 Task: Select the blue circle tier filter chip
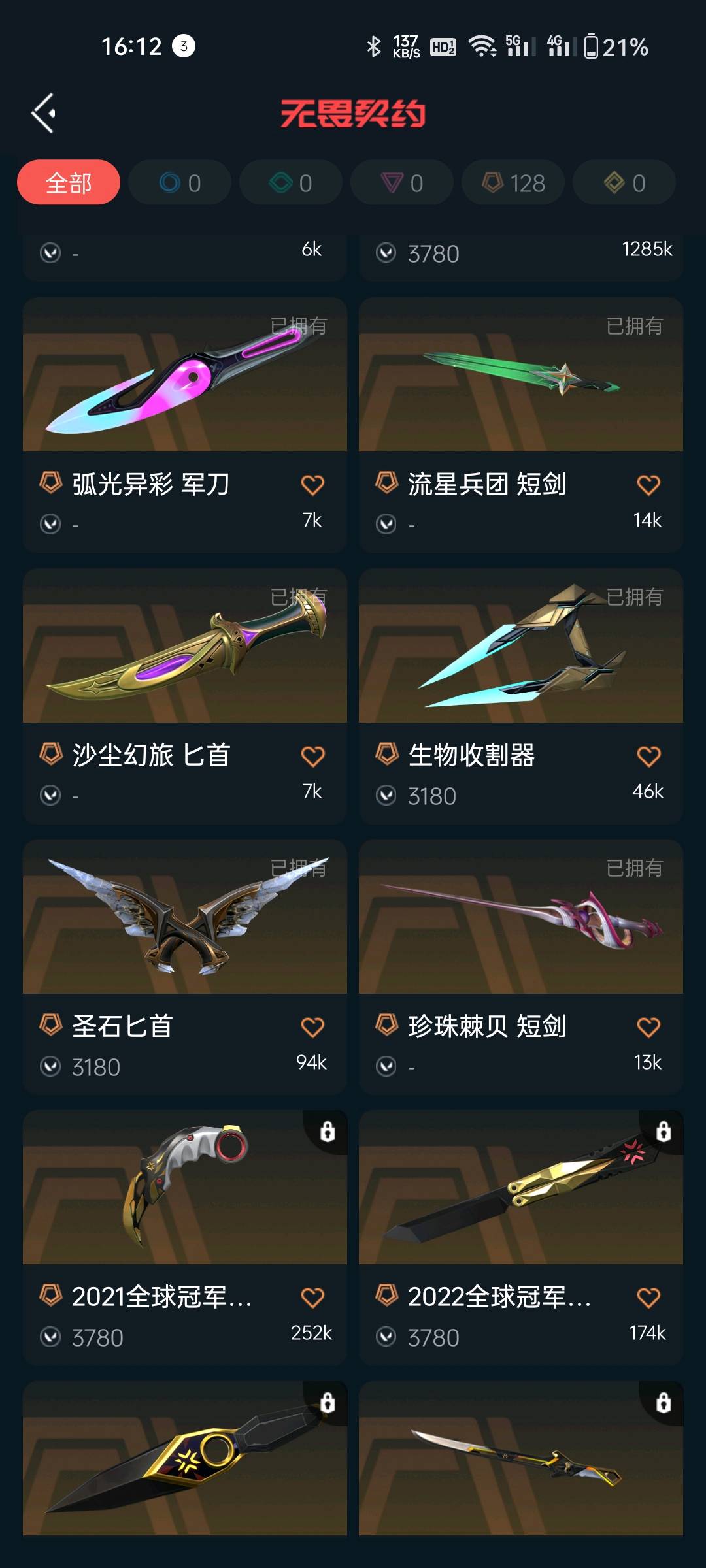pyautogui.click(x=180, y=183)
